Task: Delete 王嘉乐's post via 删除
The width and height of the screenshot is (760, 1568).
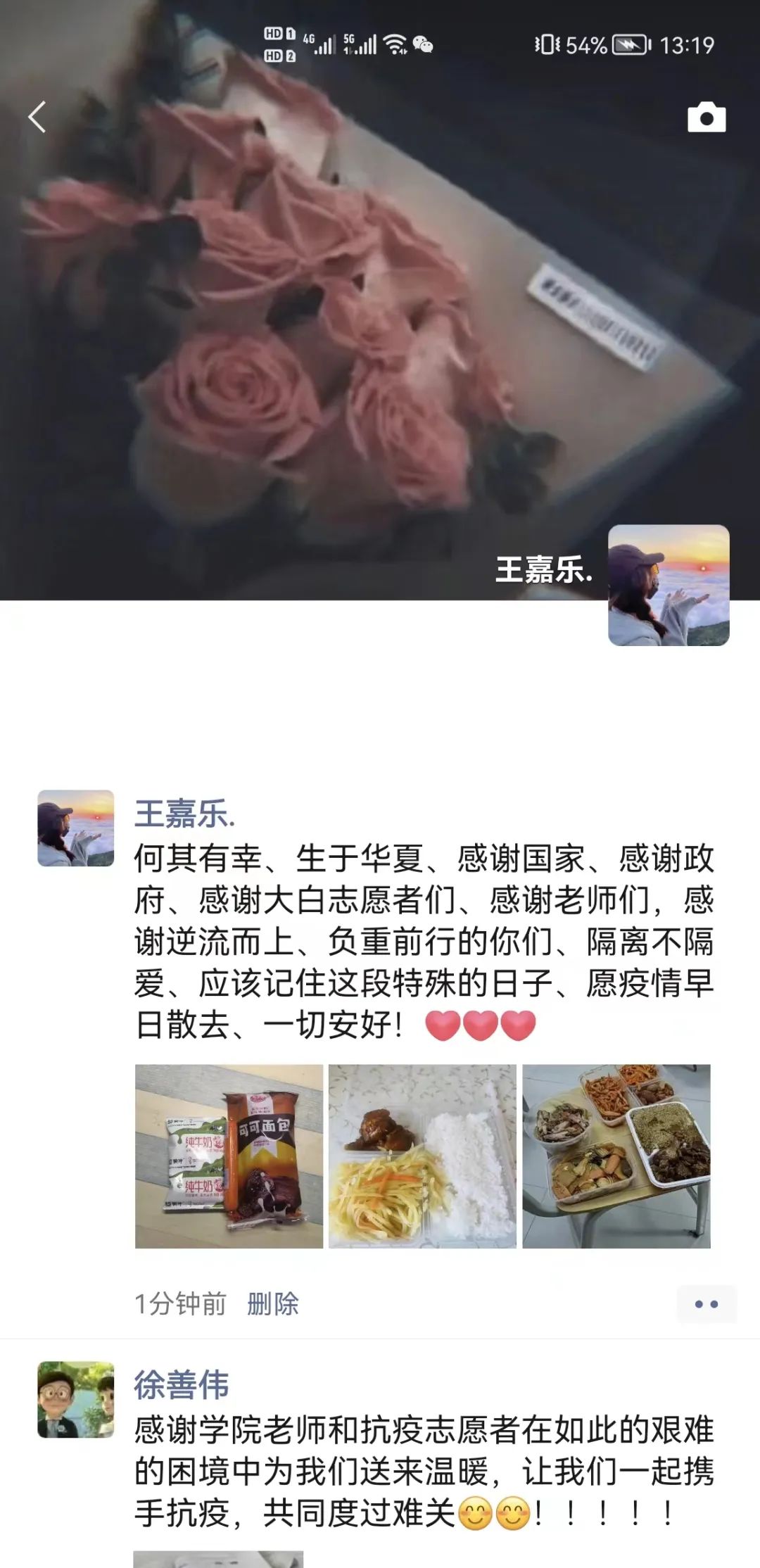Action: pos(272,1304)
